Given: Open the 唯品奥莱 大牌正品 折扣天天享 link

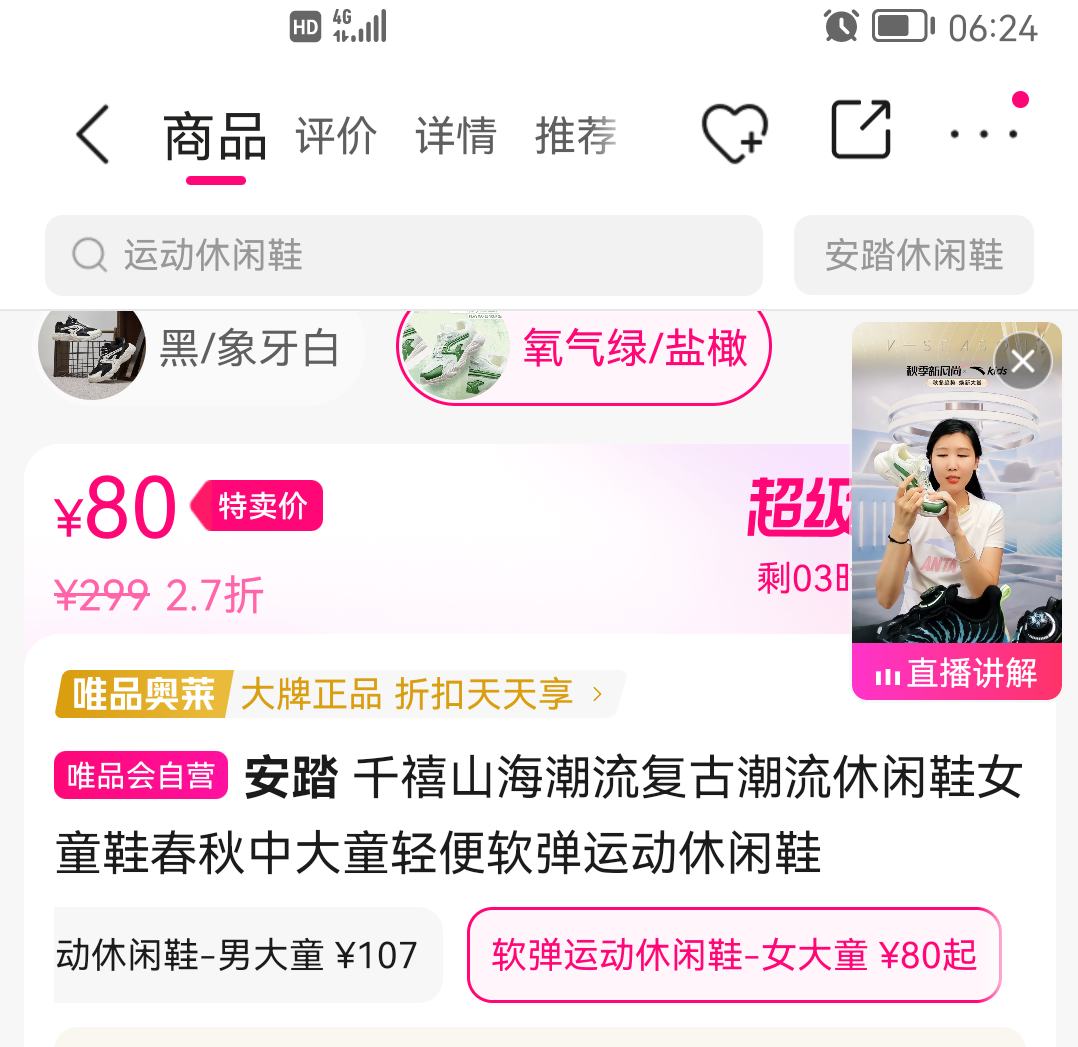Looking at the screenshot, I should [340, 694].
